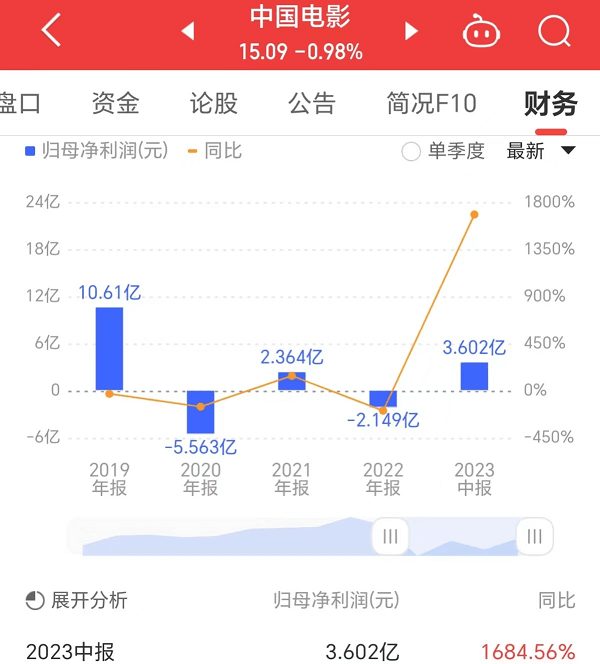Open the stock search
This screenshot has width=600, height=664.
[553, 32]
